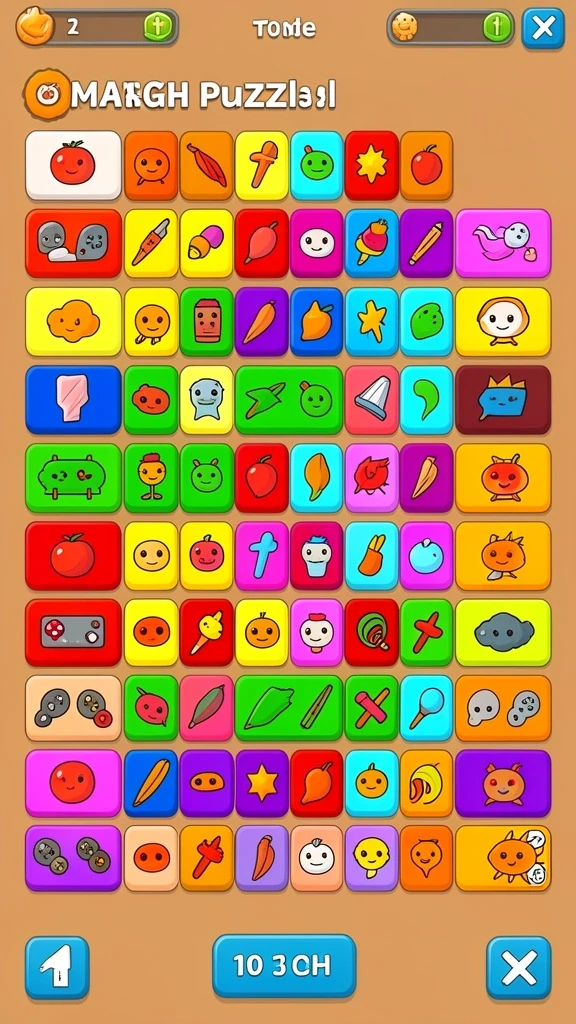The height and width of the screenshot is (1024, 576).
Task: Tap the green plus beside the 2 counter
Action: tap(158, 27)
